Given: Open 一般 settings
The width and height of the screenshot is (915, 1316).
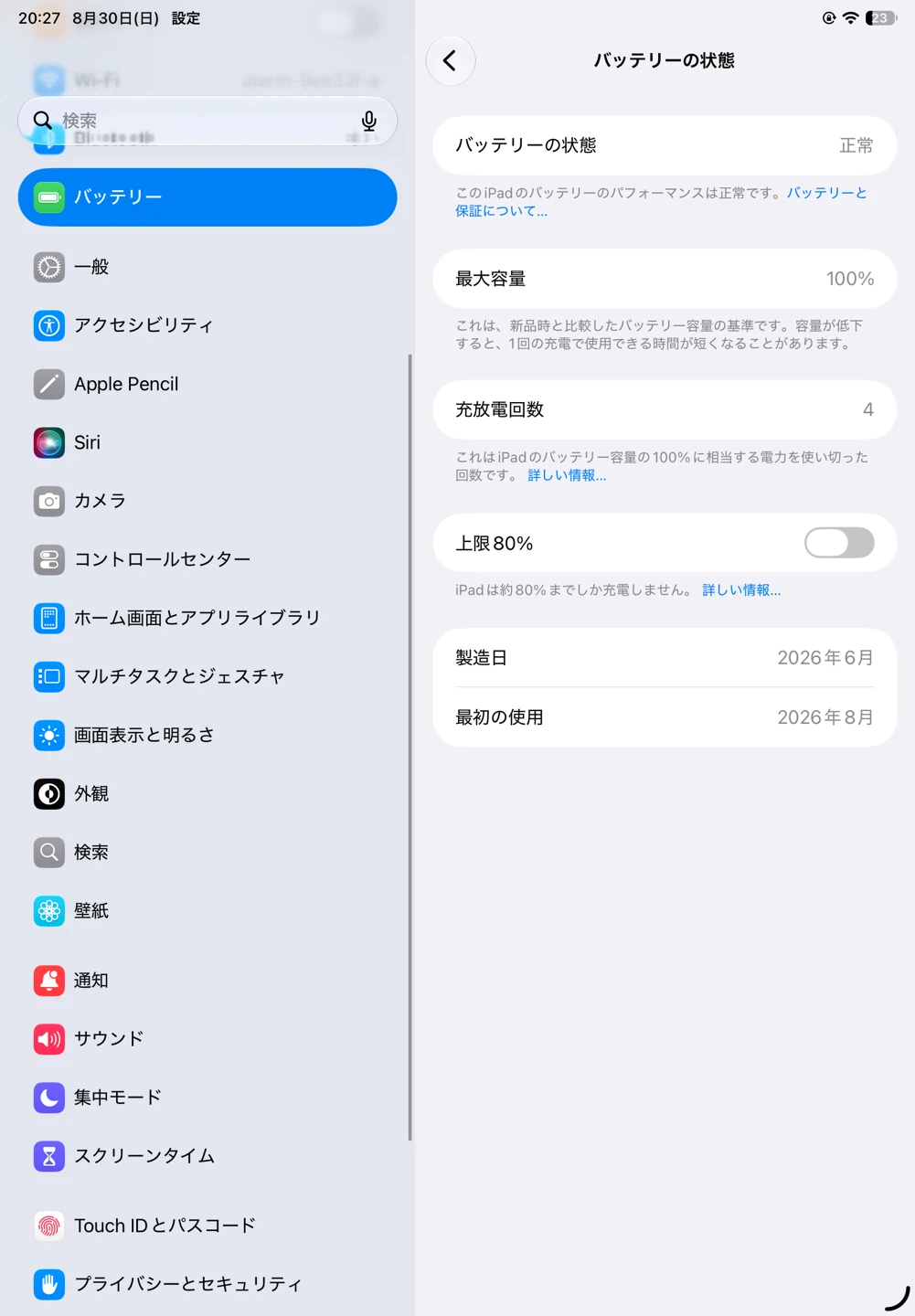Looking at the screenshot, I should pyautogui.click(x=207, y=267).
